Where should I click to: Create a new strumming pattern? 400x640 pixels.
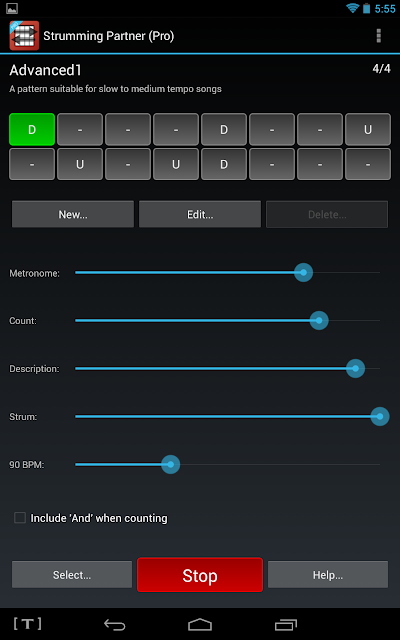[x=73, y=214]
